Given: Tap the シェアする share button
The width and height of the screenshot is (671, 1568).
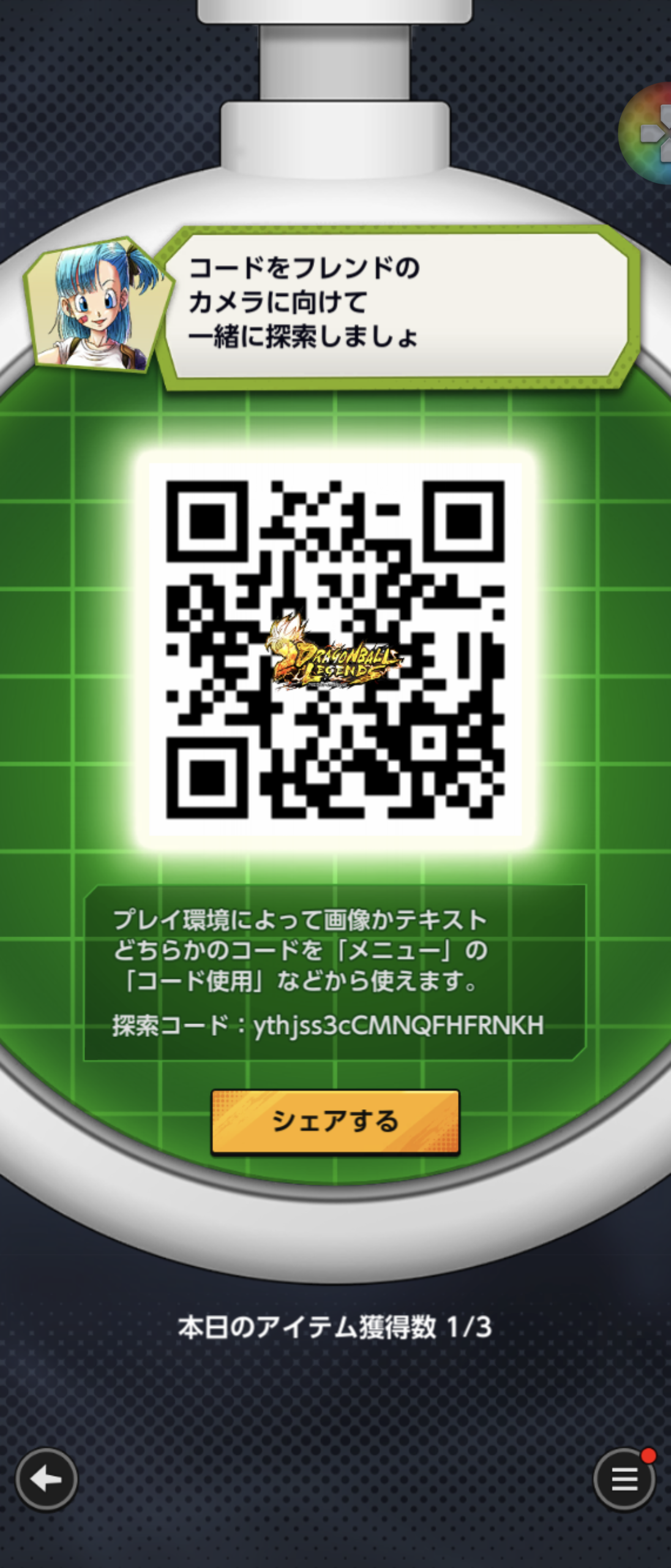Looking at the screenshot, I should (x=335, y=1121).
